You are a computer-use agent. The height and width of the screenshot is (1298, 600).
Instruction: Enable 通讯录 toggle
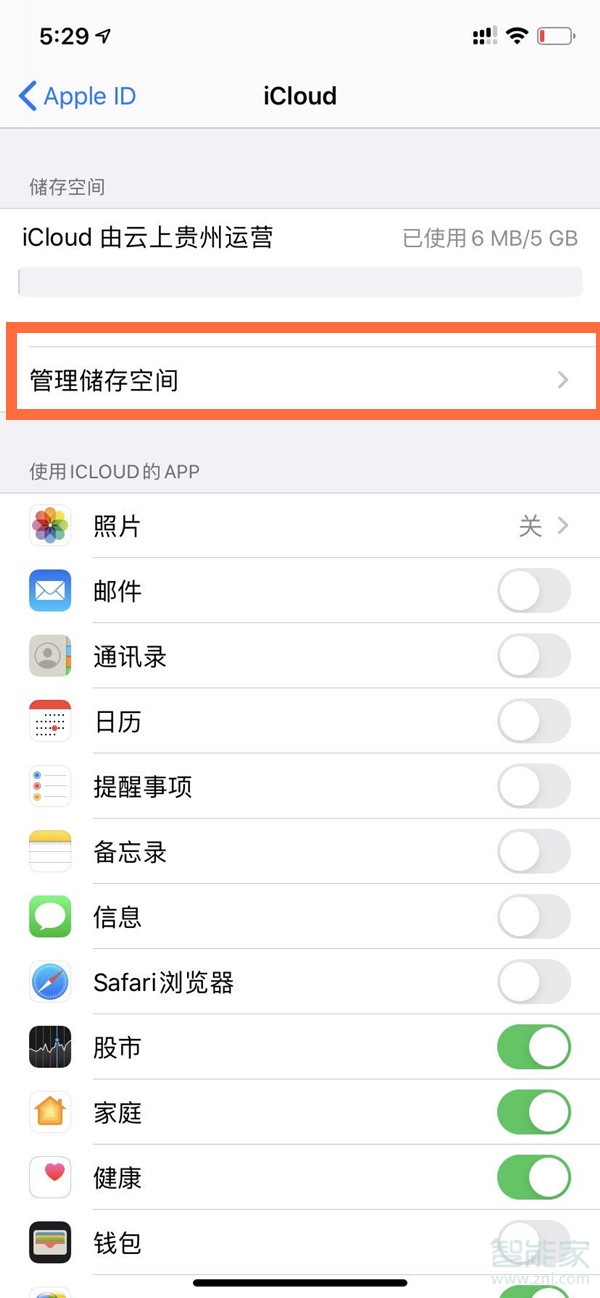534,656
